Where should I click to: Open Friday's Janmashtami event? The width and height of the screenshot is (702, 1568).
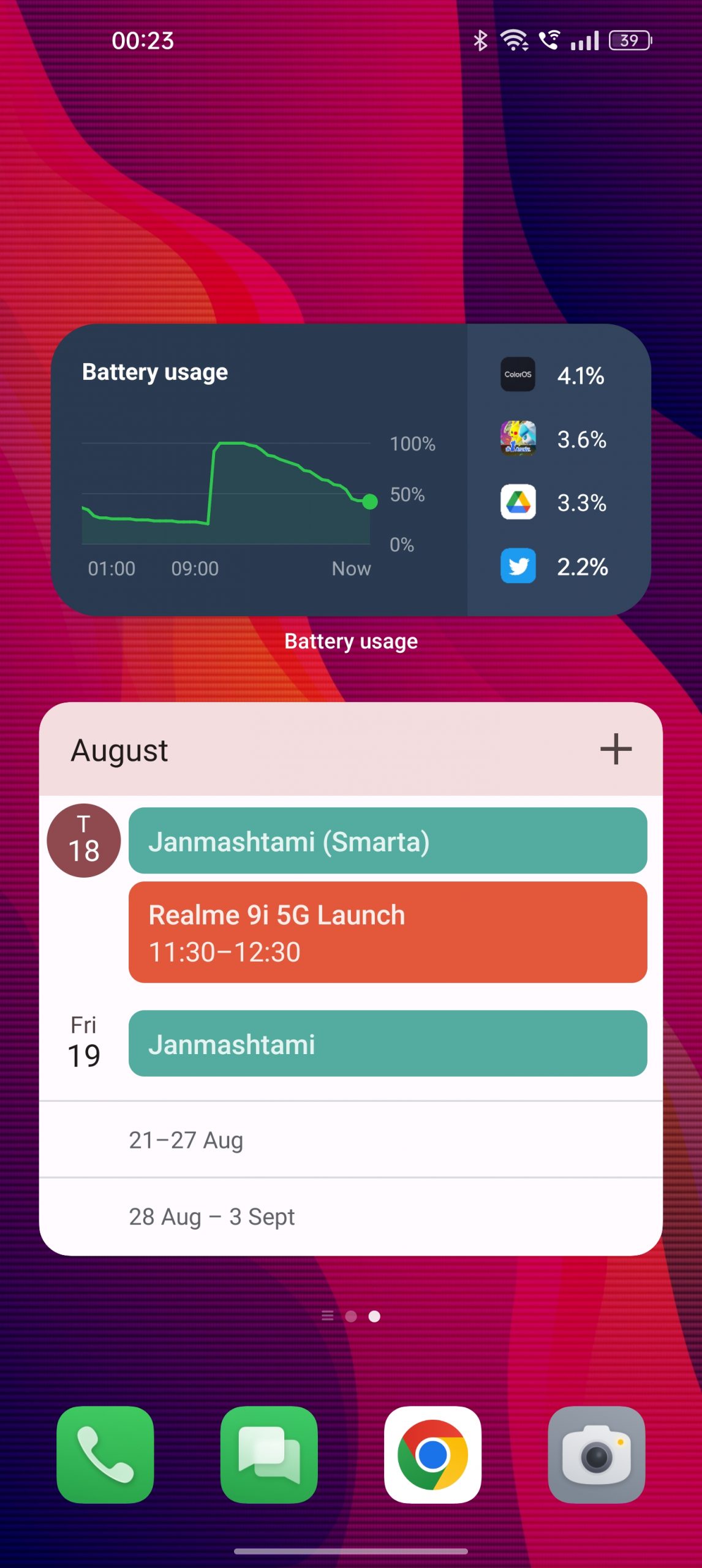tap(388, 1044)
